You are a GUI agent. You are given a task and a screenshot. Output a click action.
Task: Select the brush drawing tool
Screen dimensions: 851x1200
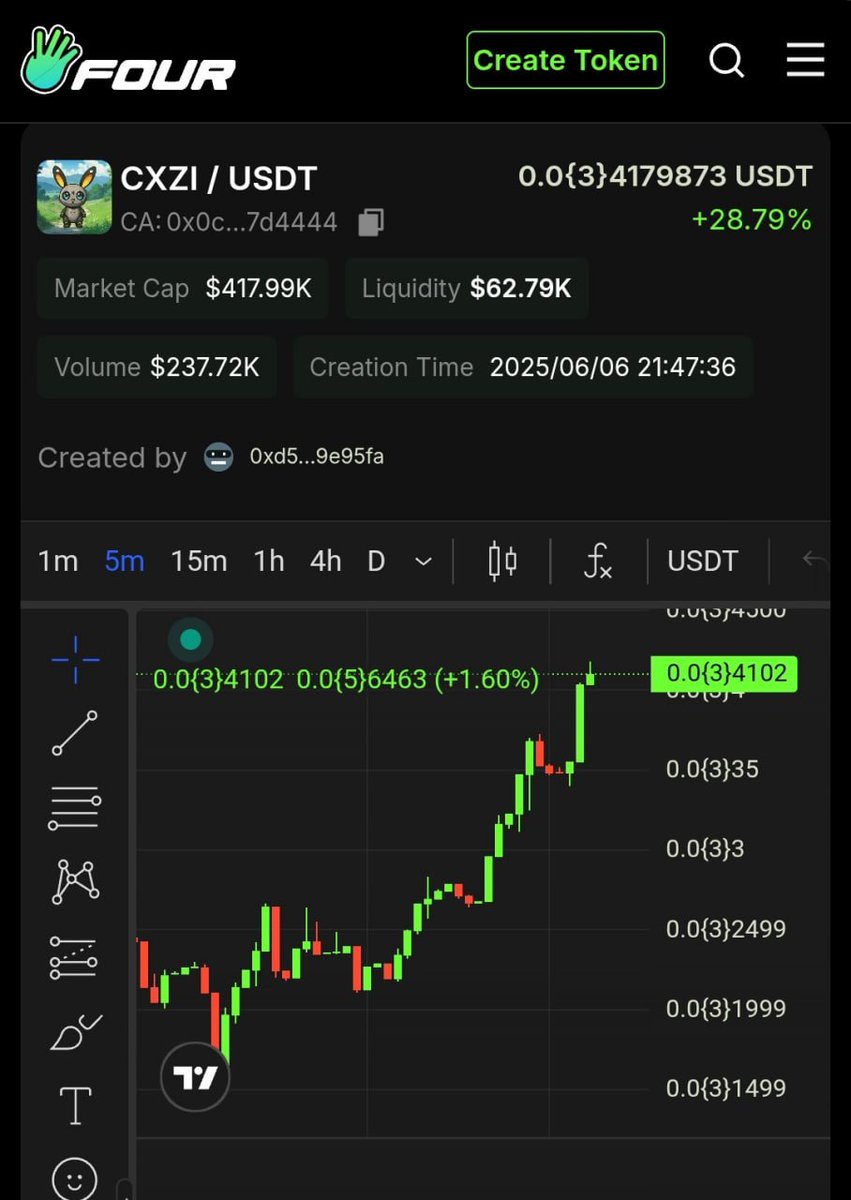click(x=75, y=1032)
